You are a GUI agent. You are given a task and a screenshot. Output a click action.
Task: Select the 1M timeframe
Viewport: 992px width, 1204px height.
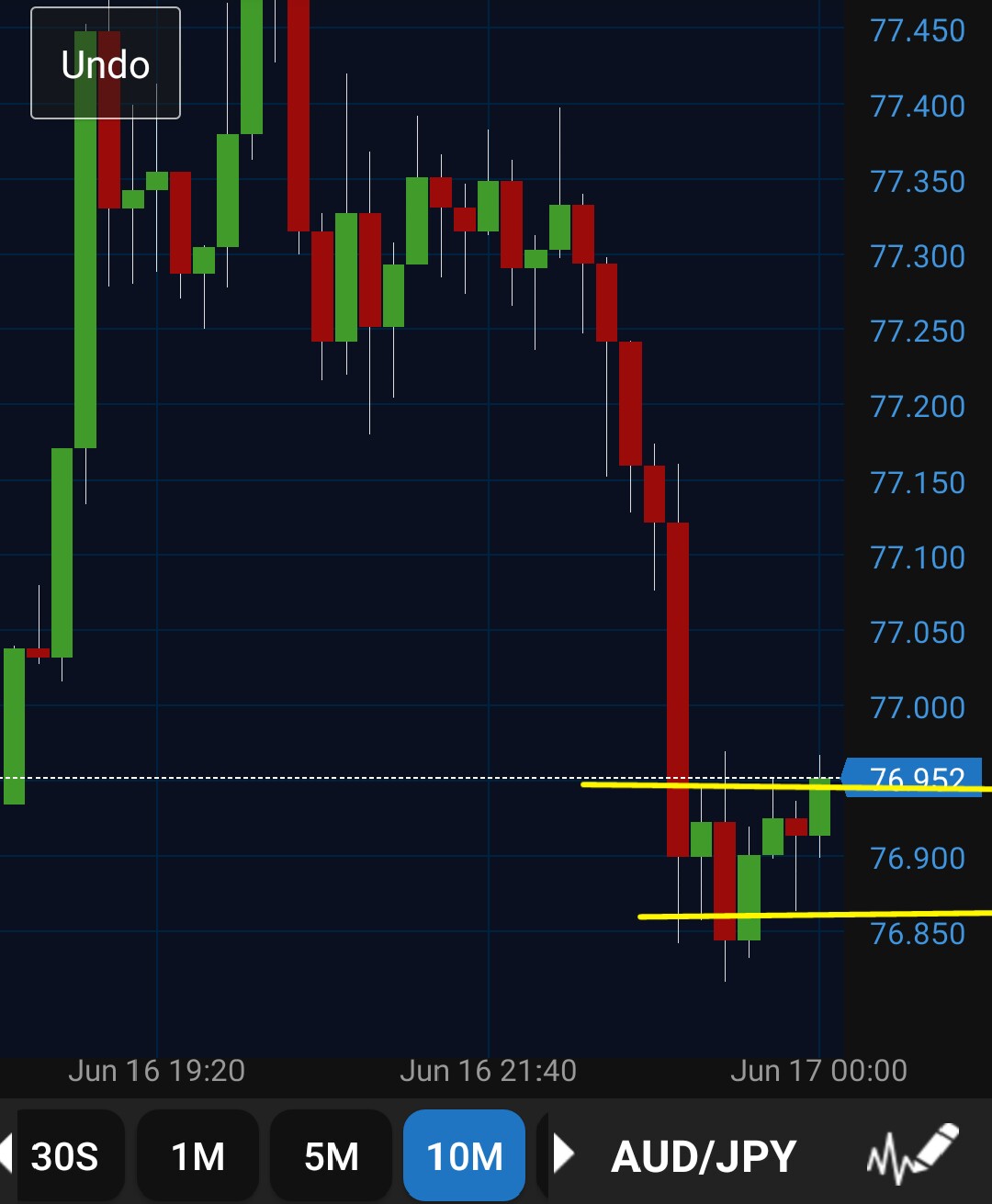(x=197, y=1155)
